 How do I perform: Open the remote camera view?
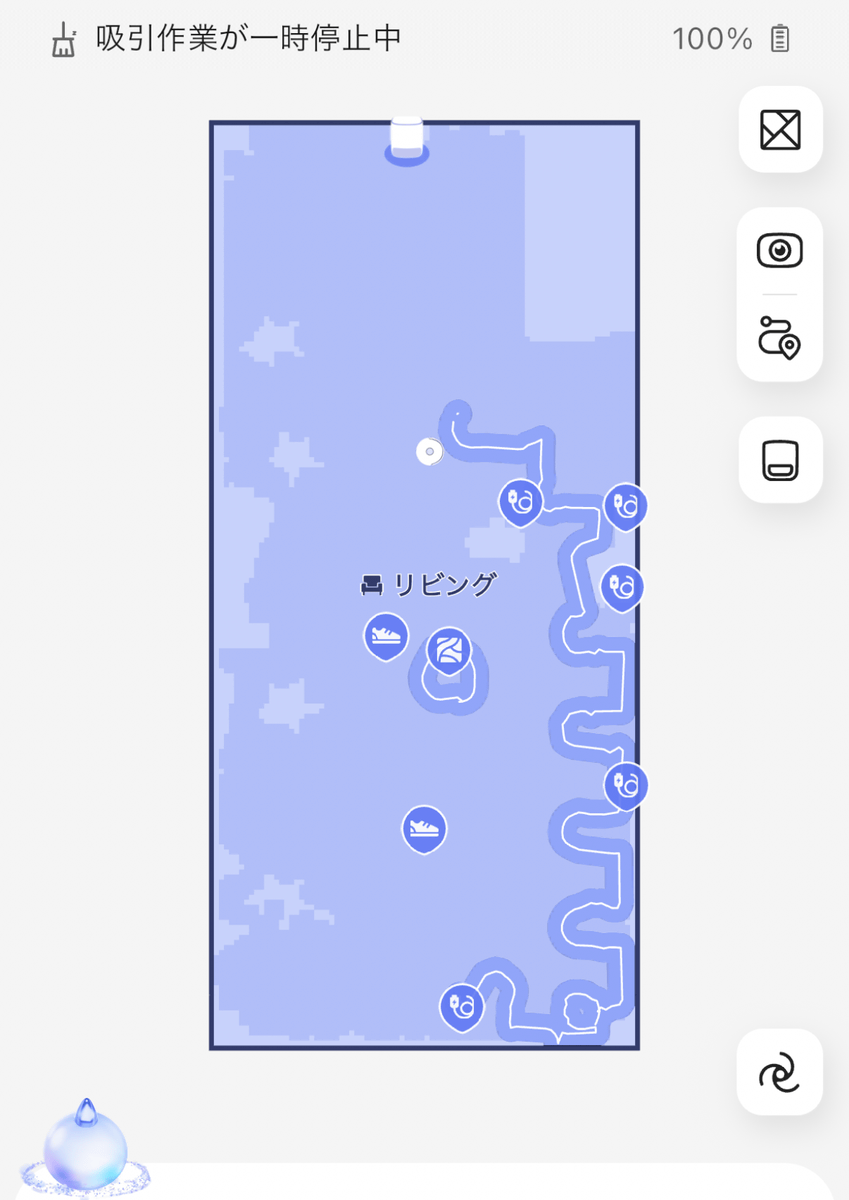pyautogui.click(x=780, y=250)
